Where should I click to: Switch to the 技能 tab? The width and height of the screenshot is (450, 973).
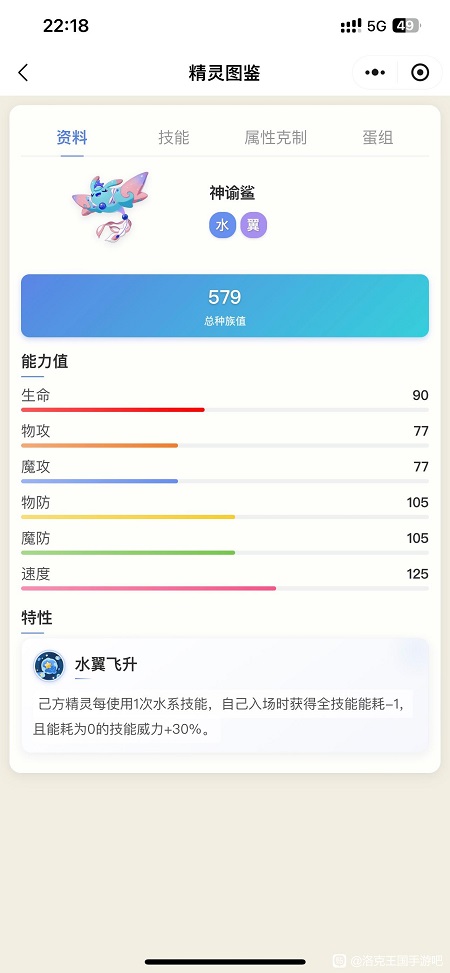coord(174,137)
